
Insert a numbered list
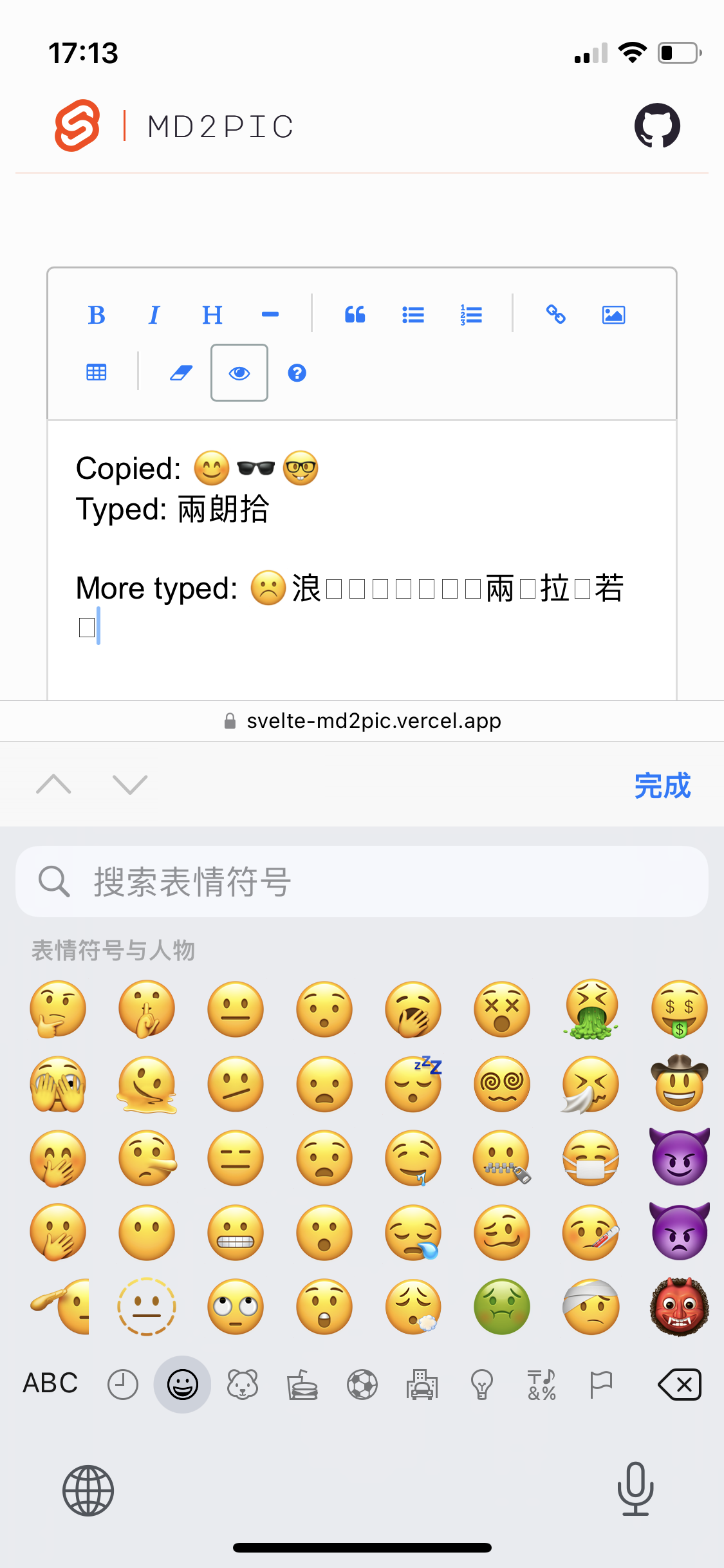tap(471, 315)
